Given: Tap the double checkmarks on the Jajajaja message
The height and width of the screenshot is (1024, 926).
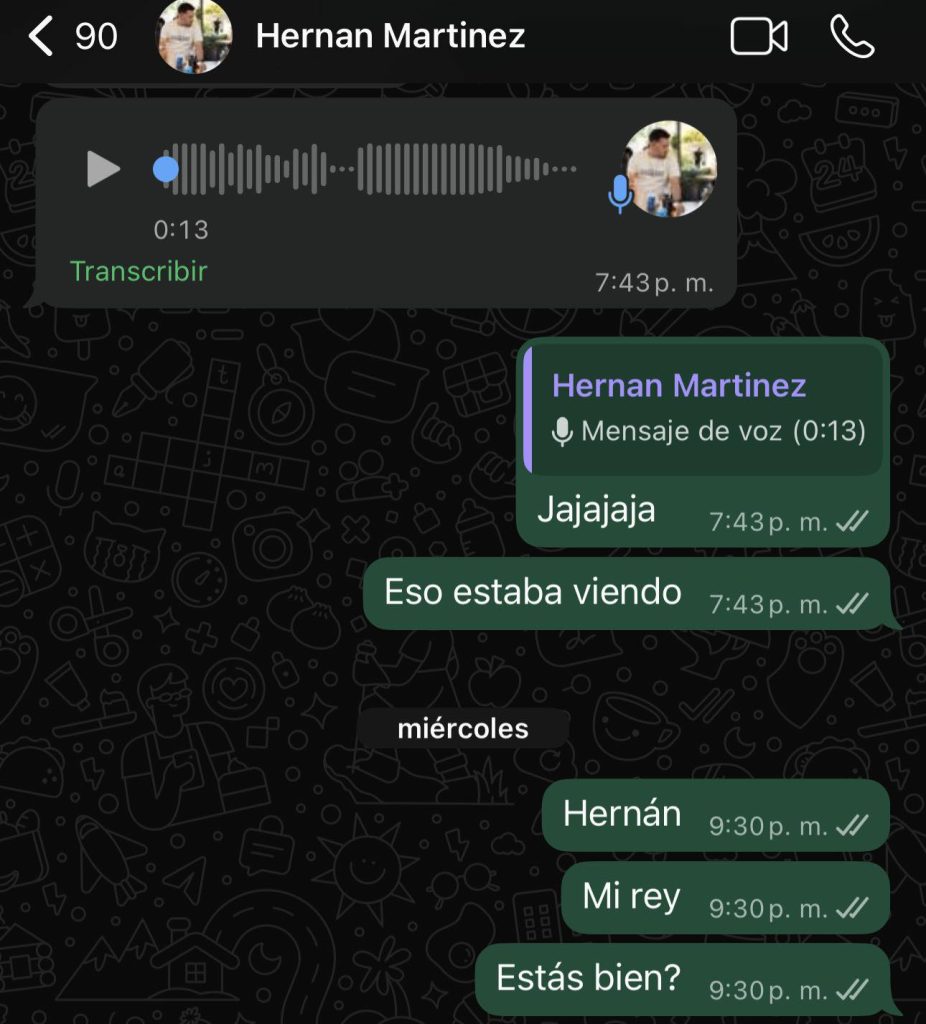Looking at the screenshot, I should tap(851, 520).
